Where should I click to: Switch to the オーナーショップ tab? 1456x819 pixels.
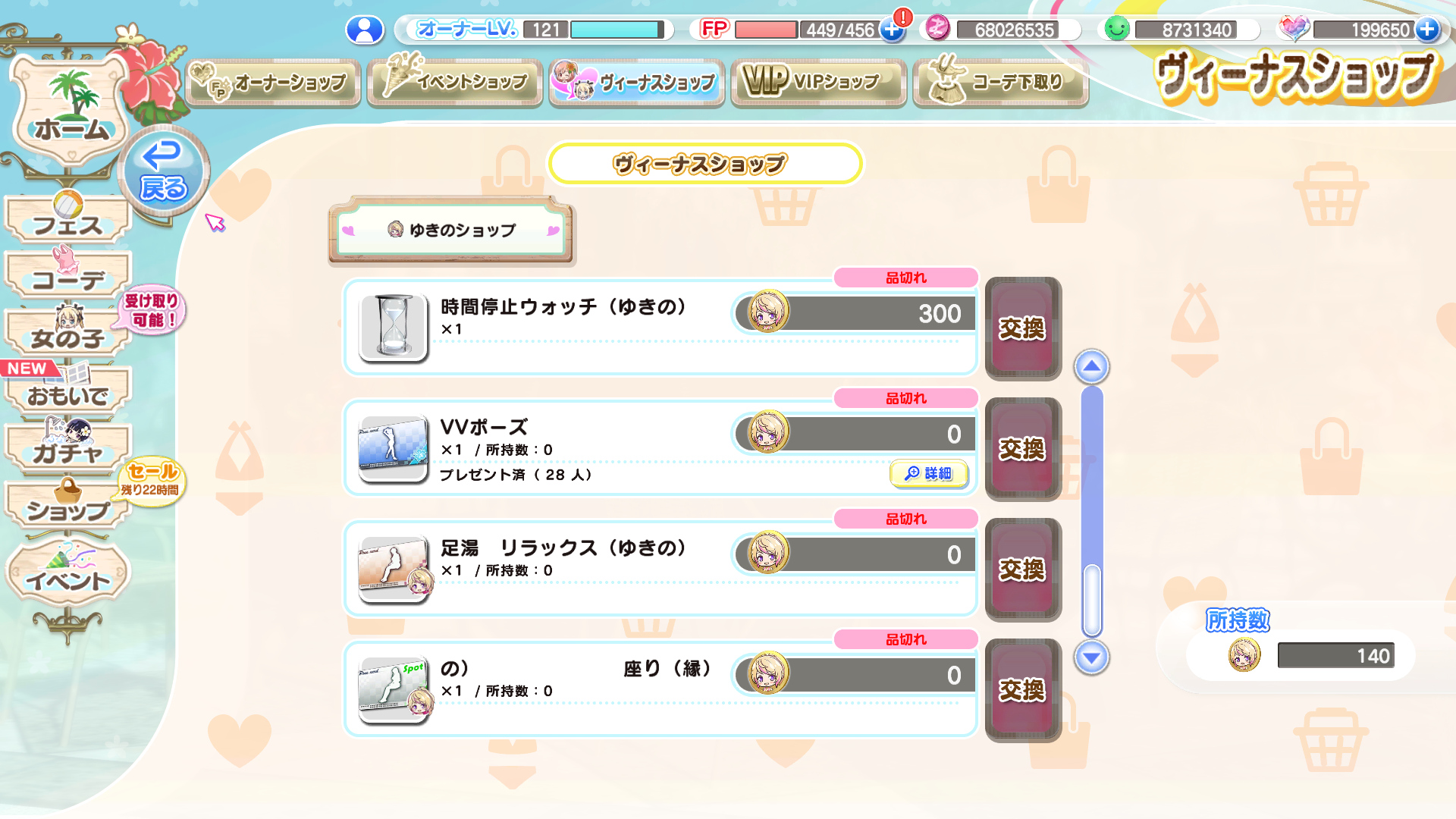pyautogui.click(x=273, y=83)
